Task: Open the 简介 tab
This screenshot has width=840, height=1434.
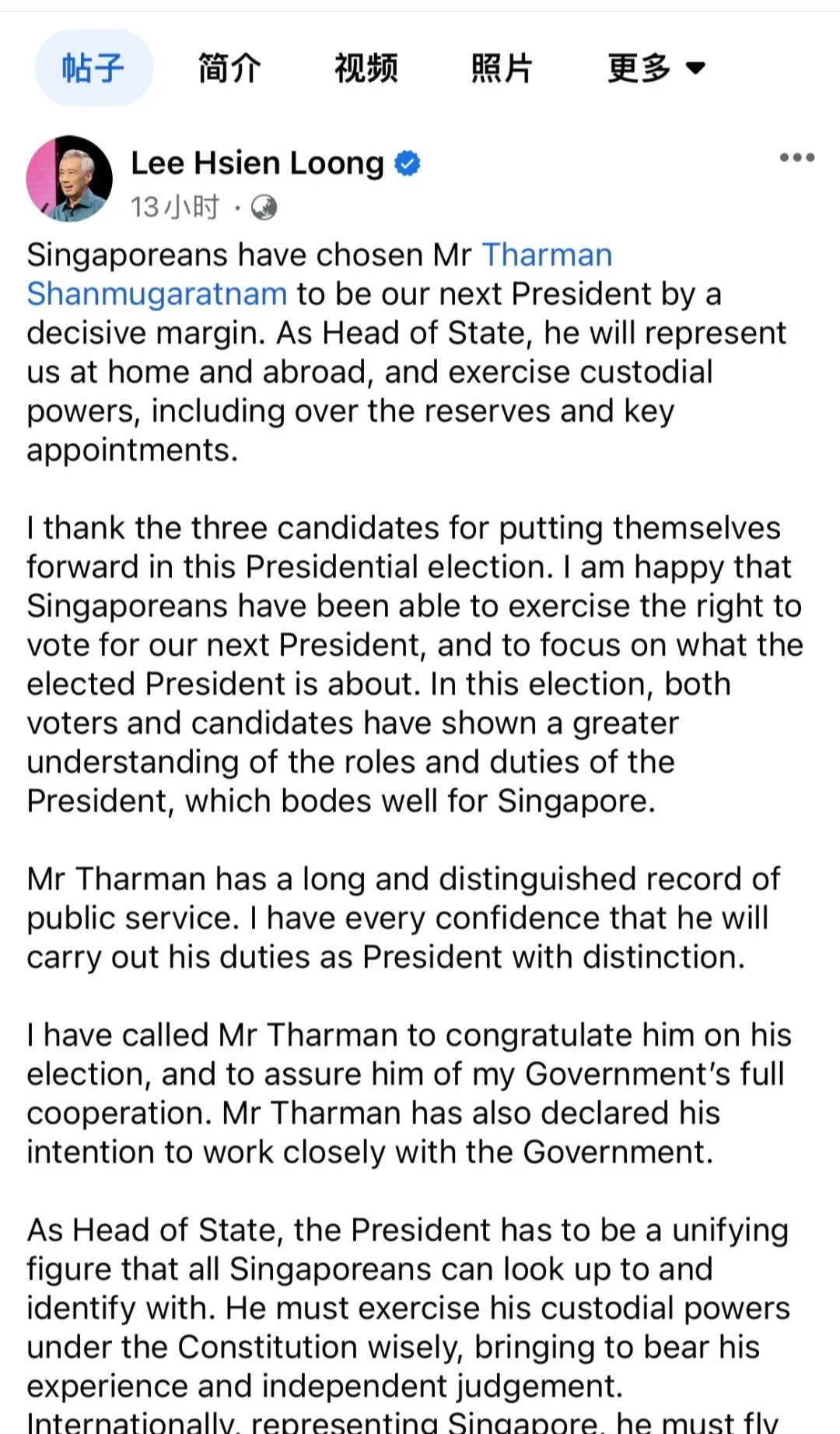Action: [x=229, y=68]
